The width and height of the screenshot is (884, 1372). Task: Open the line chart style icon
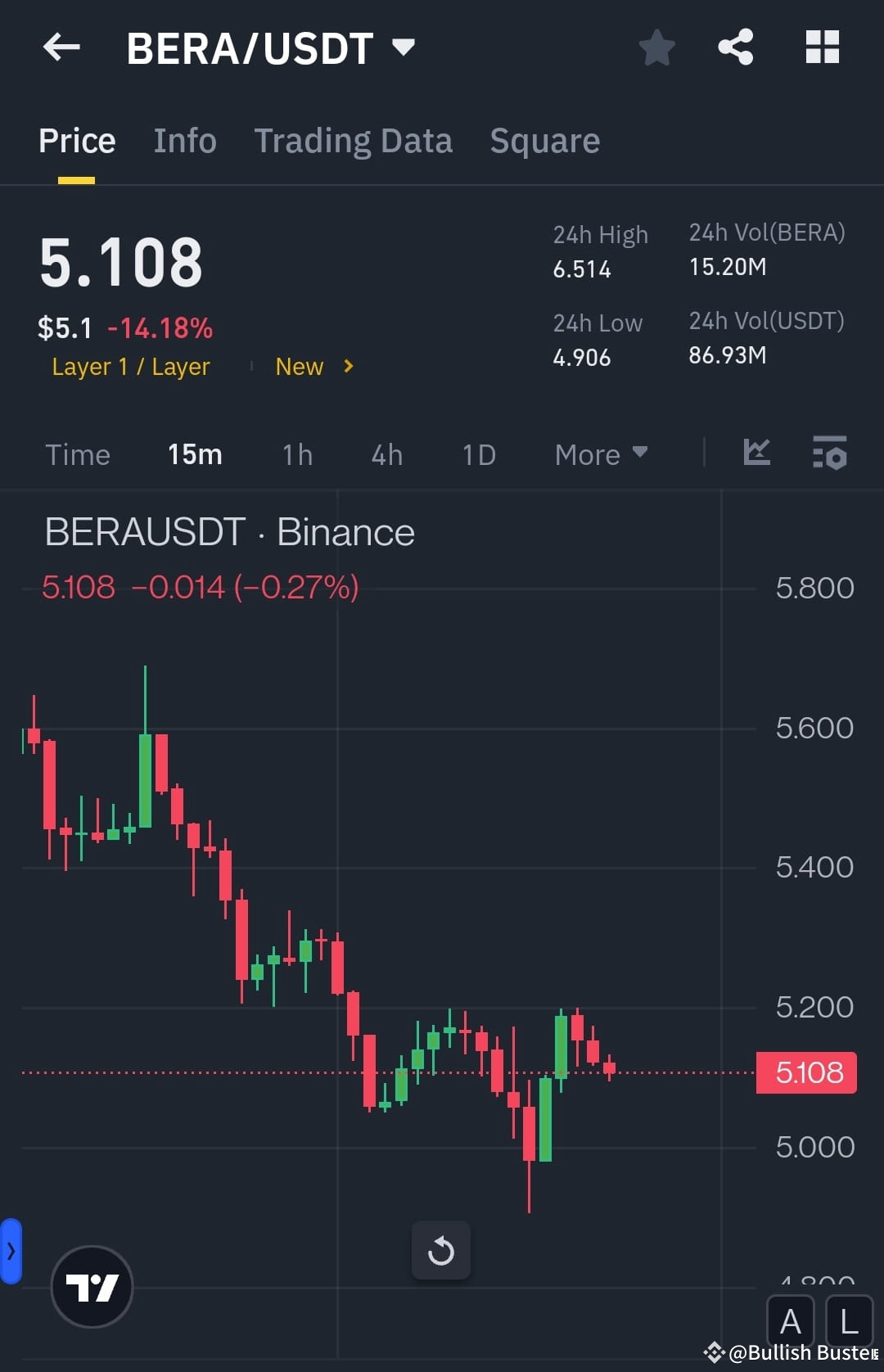pyautogui.click(x=756, y=453)
